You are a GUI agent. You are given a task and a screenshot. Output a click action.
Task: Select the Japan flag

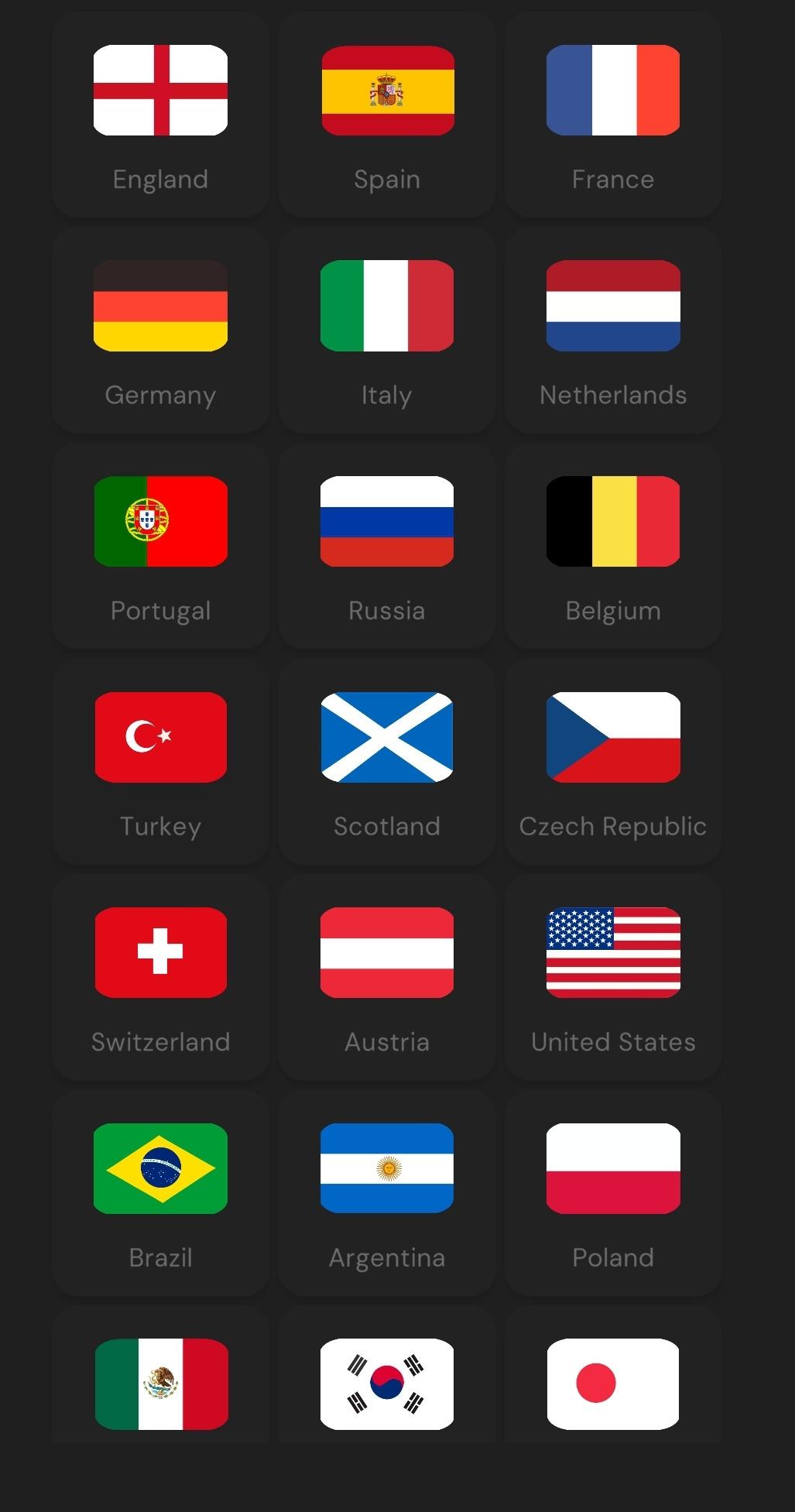click(x=613, y=1384)
